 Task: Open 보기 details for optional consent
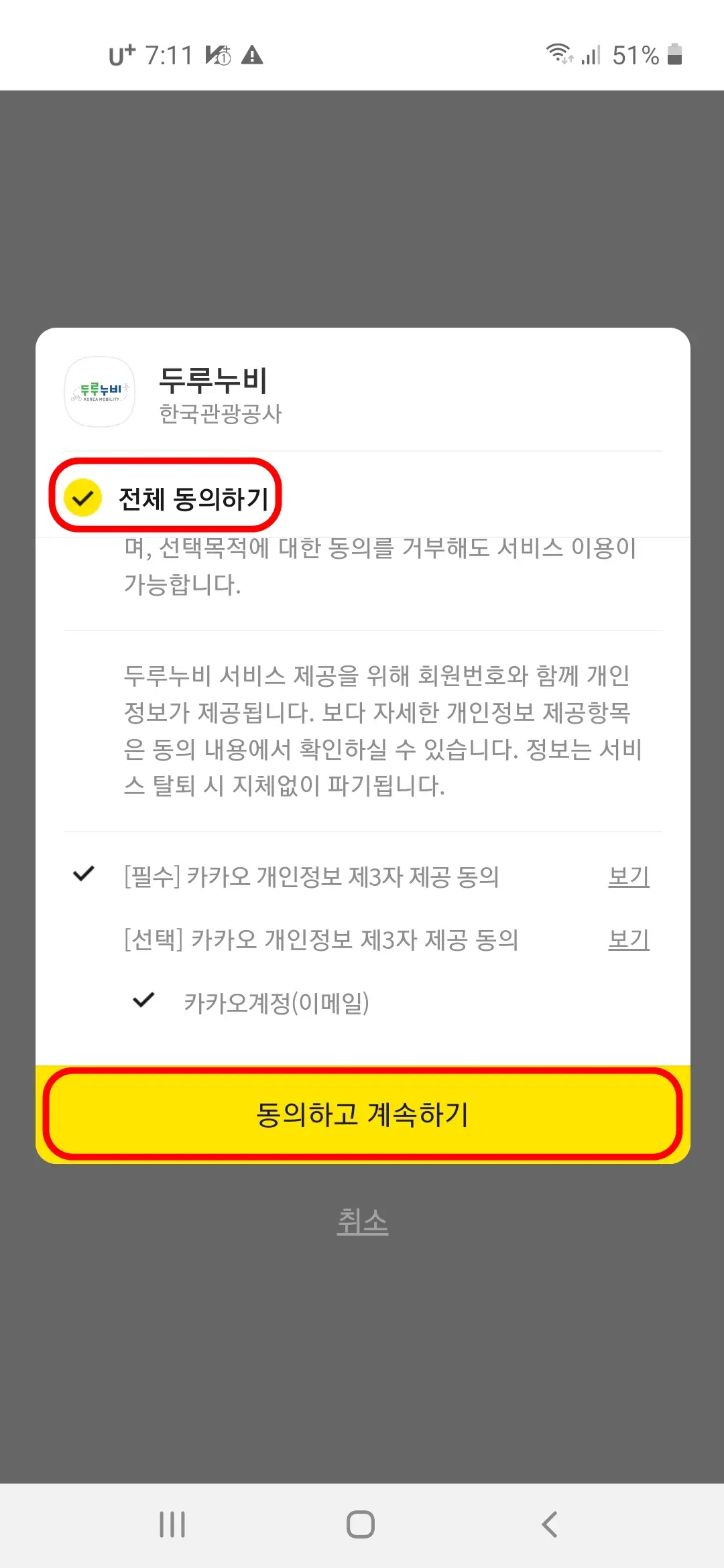pyautogui.click(x=627, y=941)
